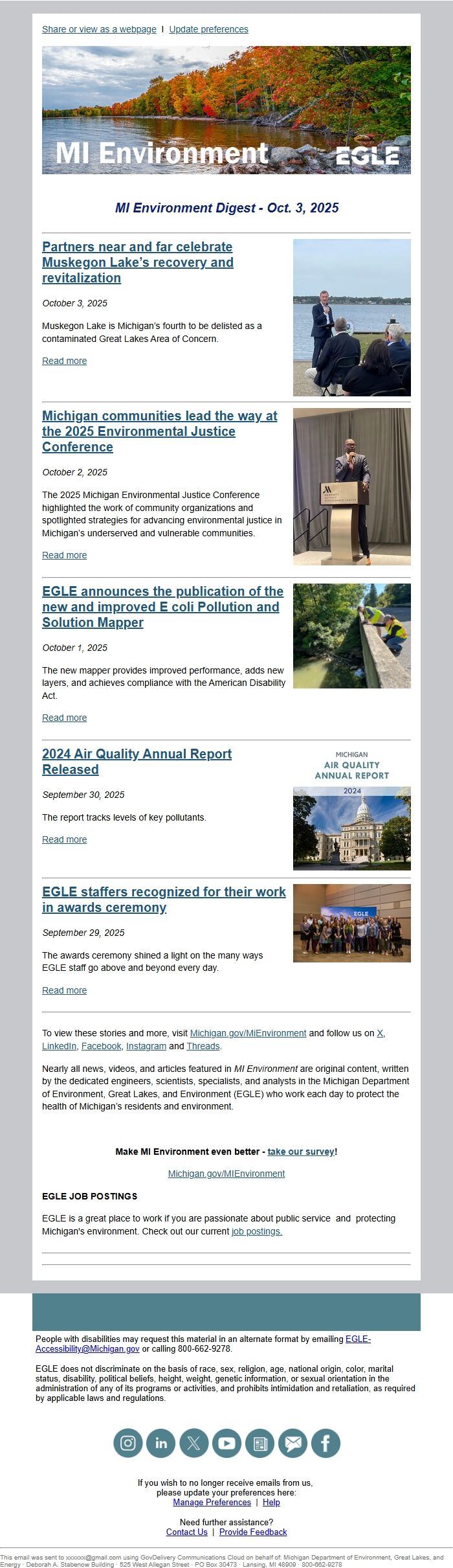The width and height of the screenshot is (453, 1568).
Task: Tap the Update preferences link
Action: click(208, 29)
